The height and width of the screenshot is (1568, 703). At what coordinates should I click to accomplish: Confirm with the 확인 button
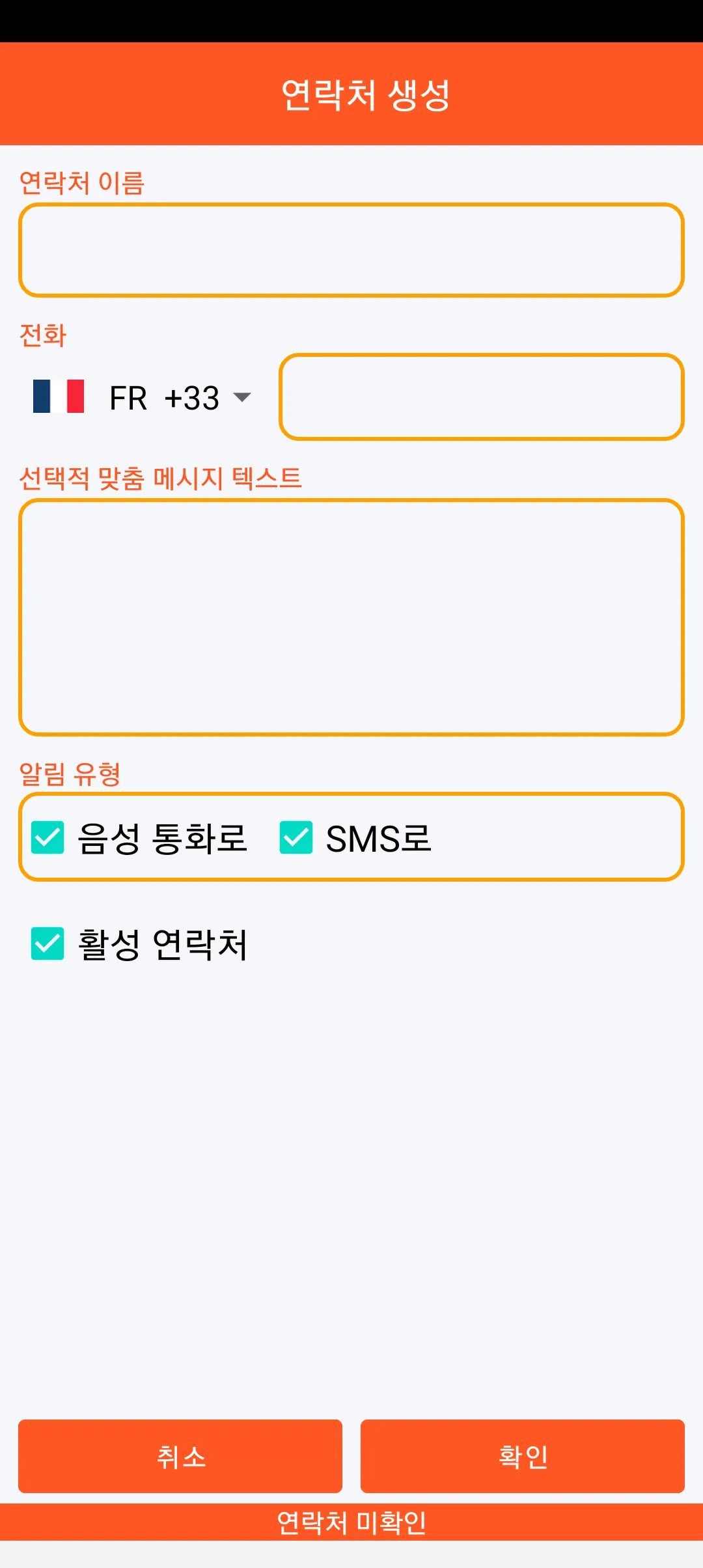pos(523,1456)
